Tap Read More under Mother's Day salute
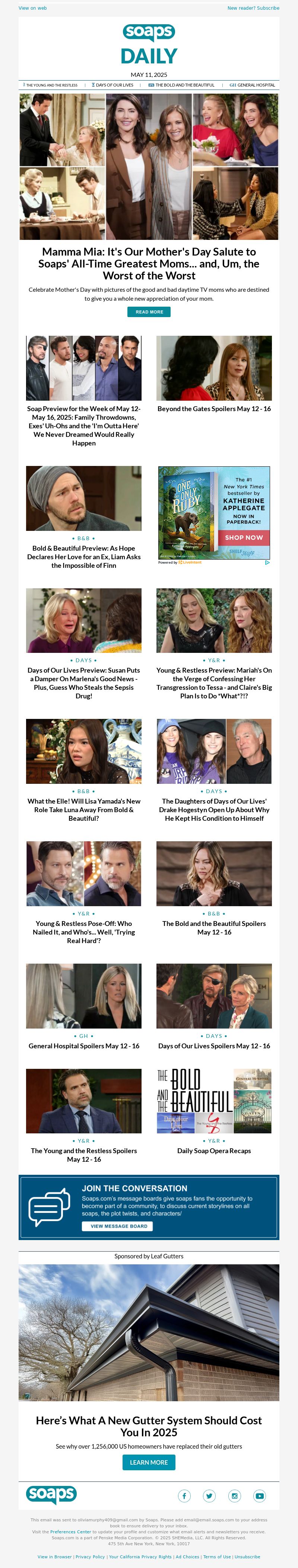 pyautogui.click(x=149, y=312)
